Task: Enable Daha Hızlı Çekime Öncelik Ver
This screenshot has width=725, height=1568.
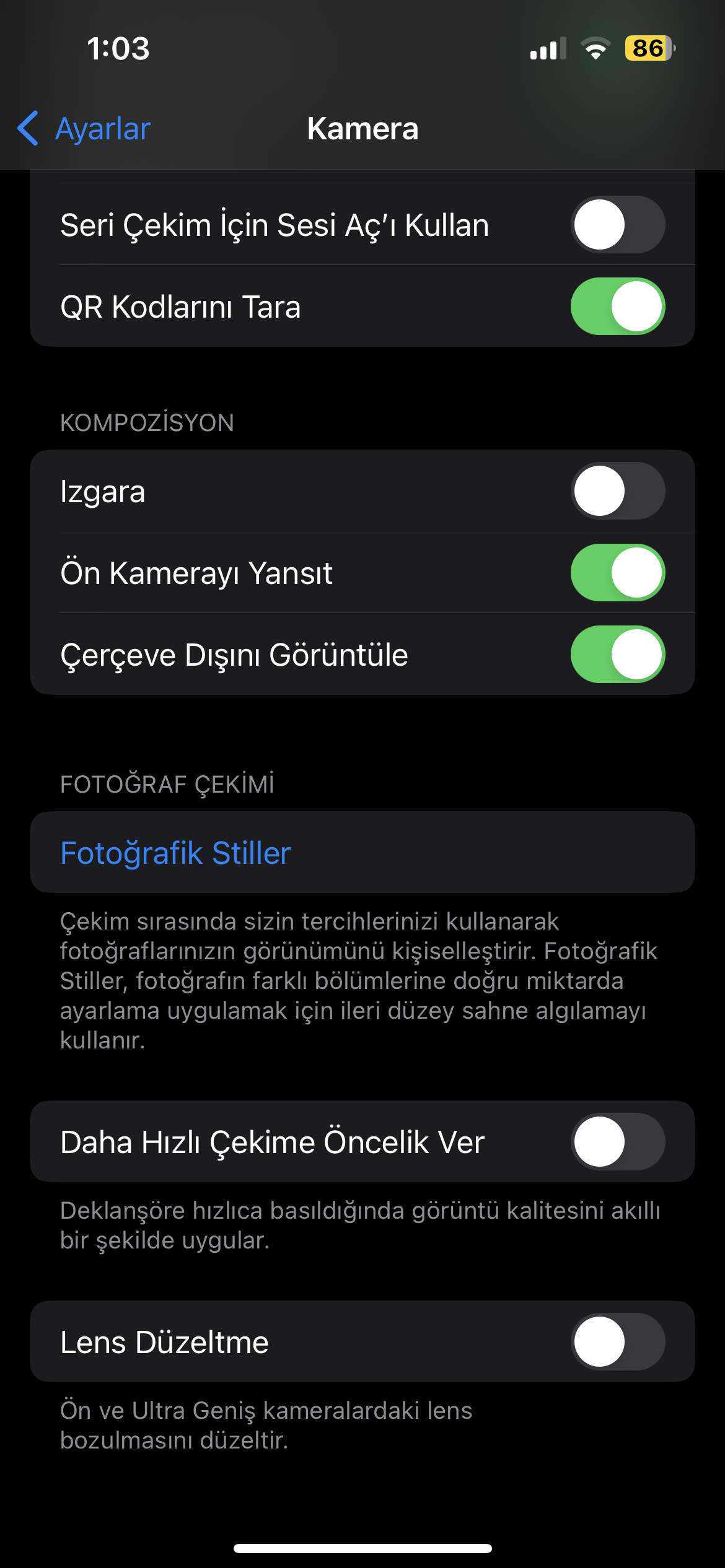Action: tap(617, 1142)
